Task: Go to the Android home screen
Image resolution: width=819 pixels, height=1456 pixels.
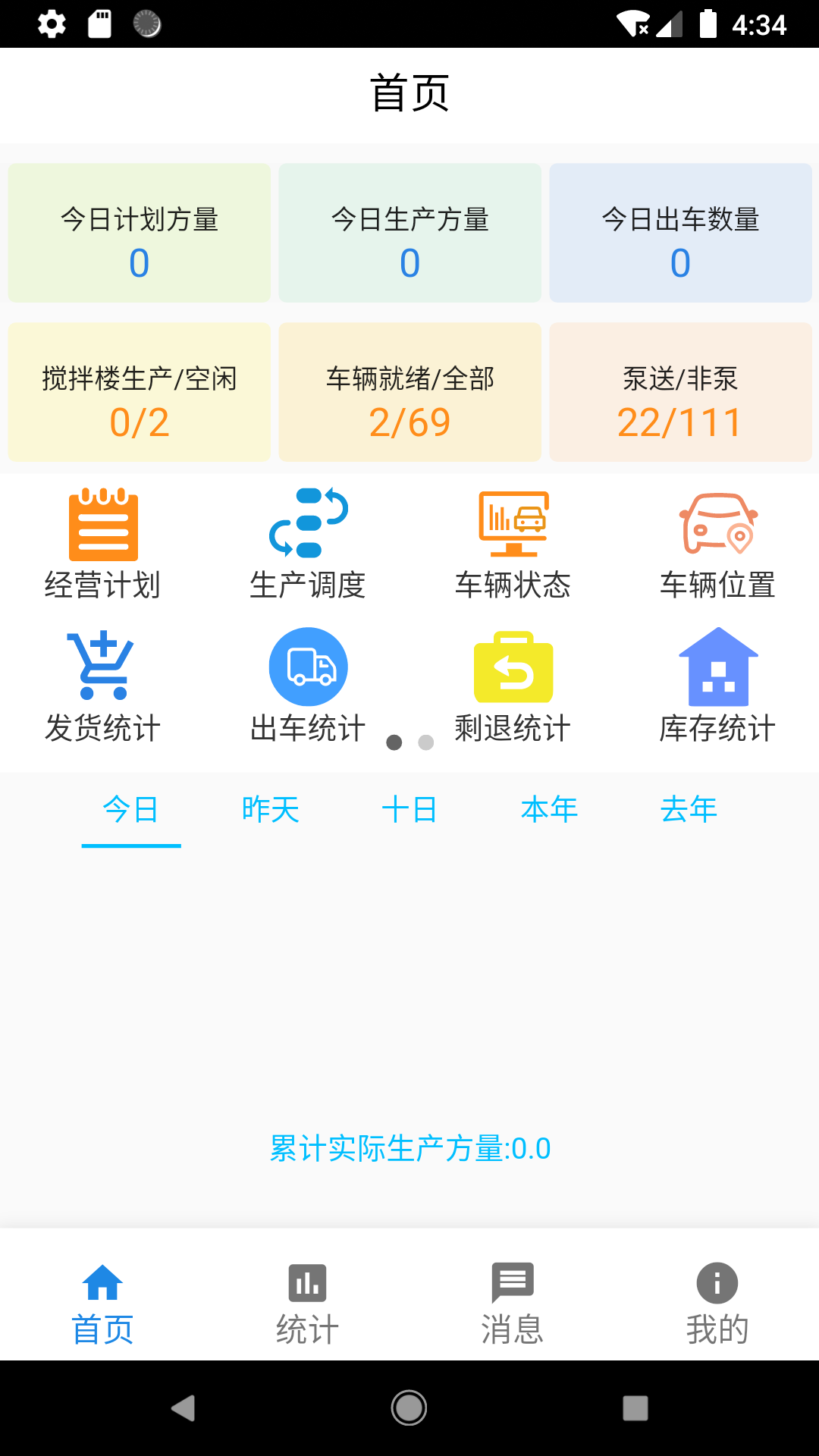Action: [x=409, y=1408]
